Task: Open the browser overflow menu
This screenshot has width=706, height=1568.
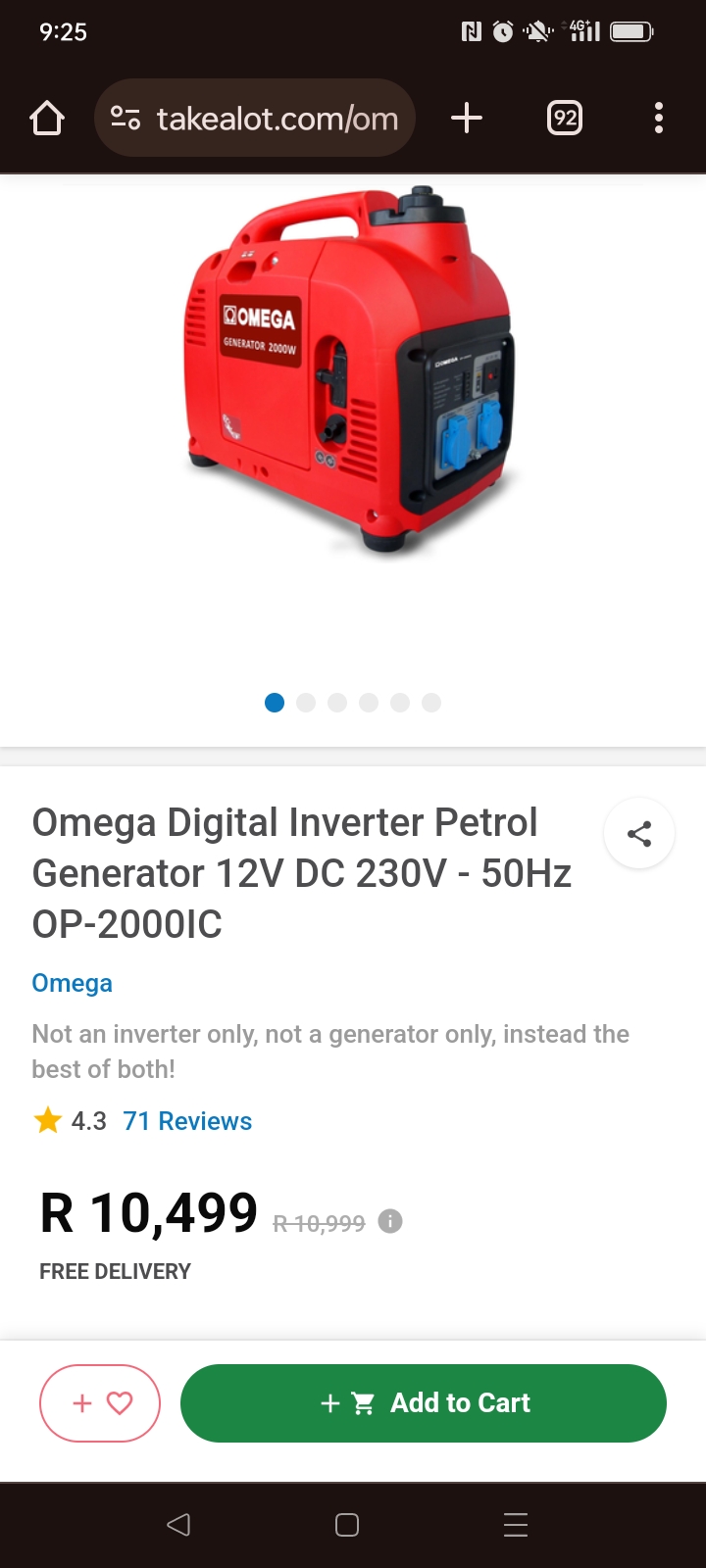Action: pos(658,119)
